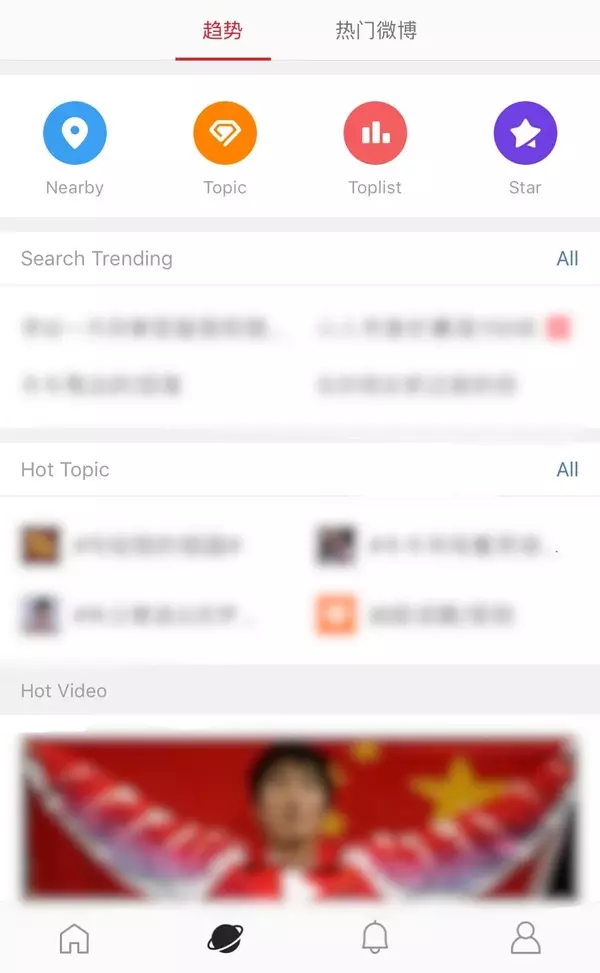Switch to the 趋势 tab

tap(222, 31)
